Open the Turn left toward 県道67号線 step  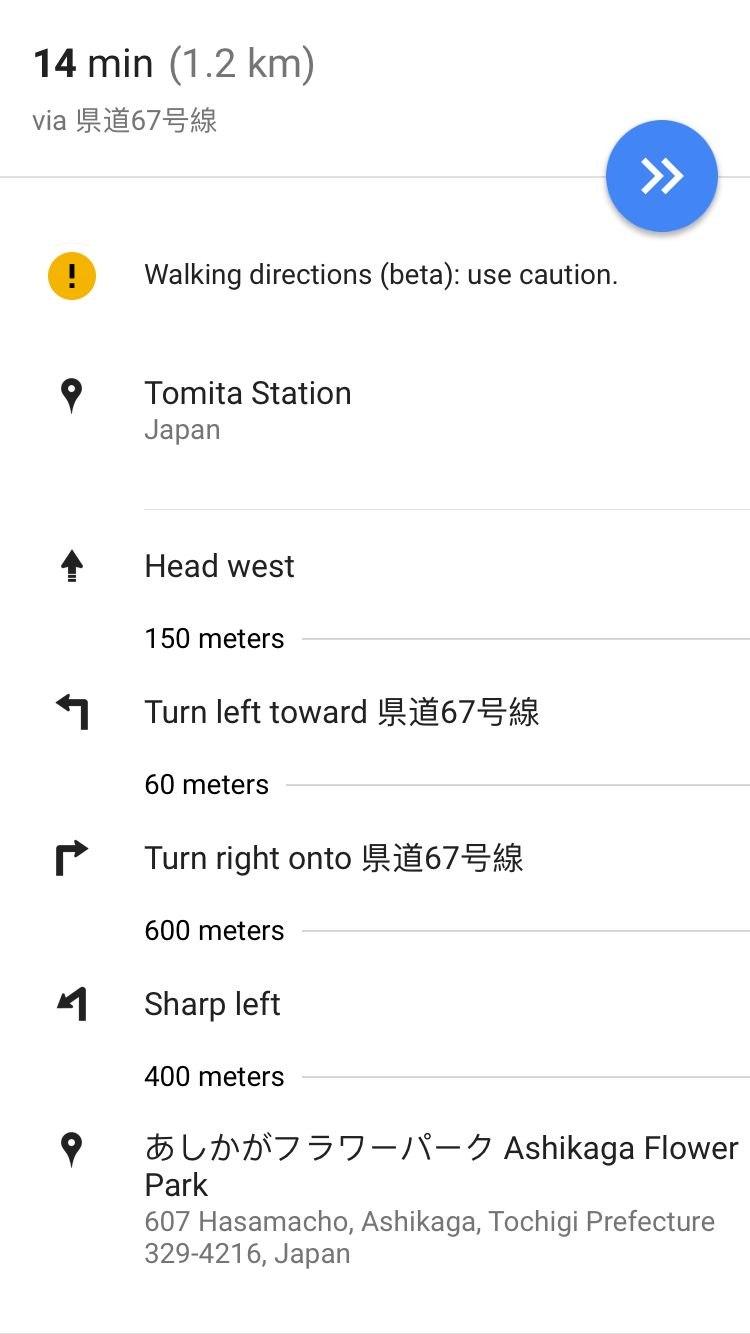point(375,712)
